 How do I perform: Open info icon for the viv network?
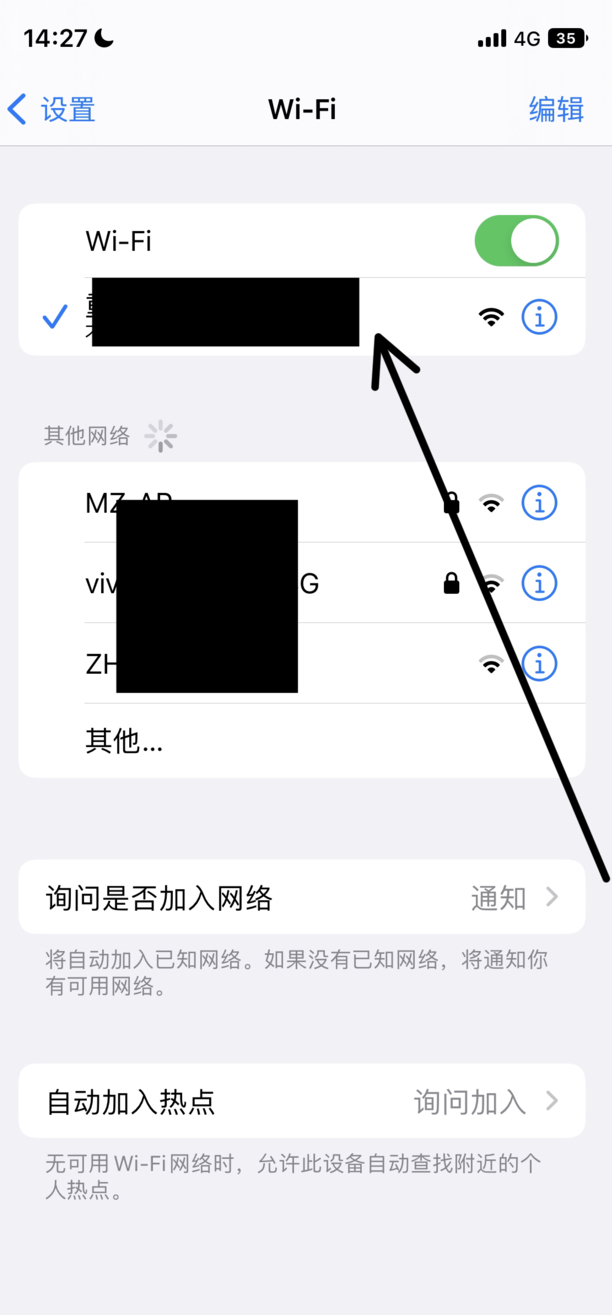539,583
